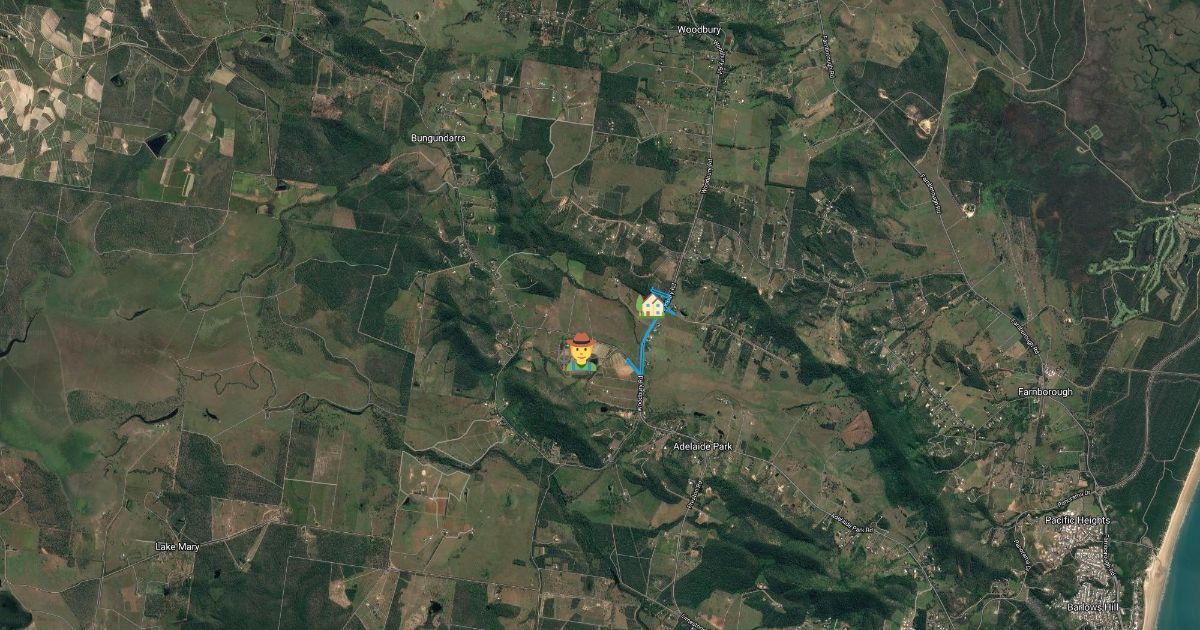
Task: Tap the house marker on the map
Action: 652,303
